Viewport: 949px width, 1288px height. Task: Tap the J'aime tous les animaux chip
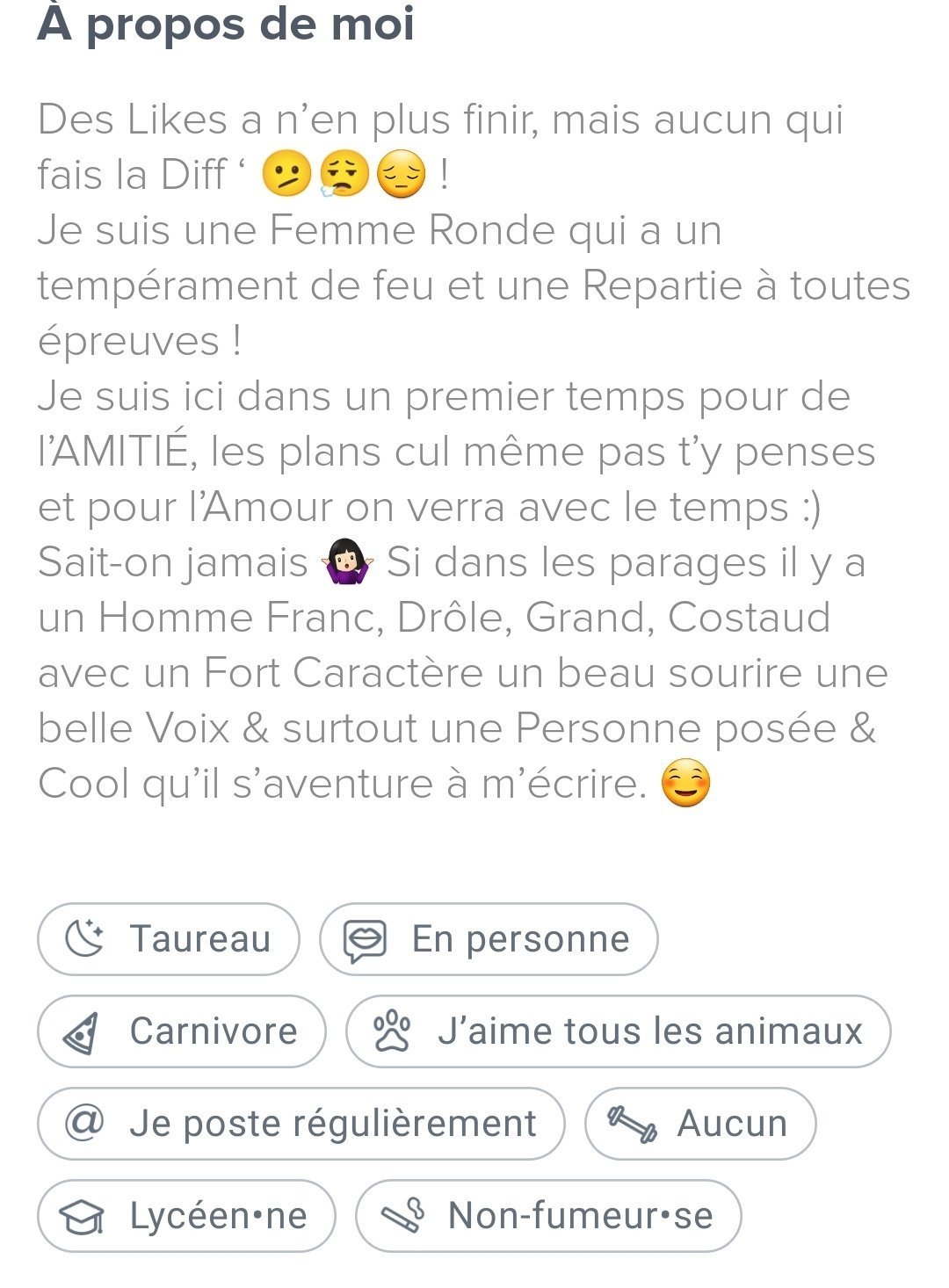coord(619,1031)
